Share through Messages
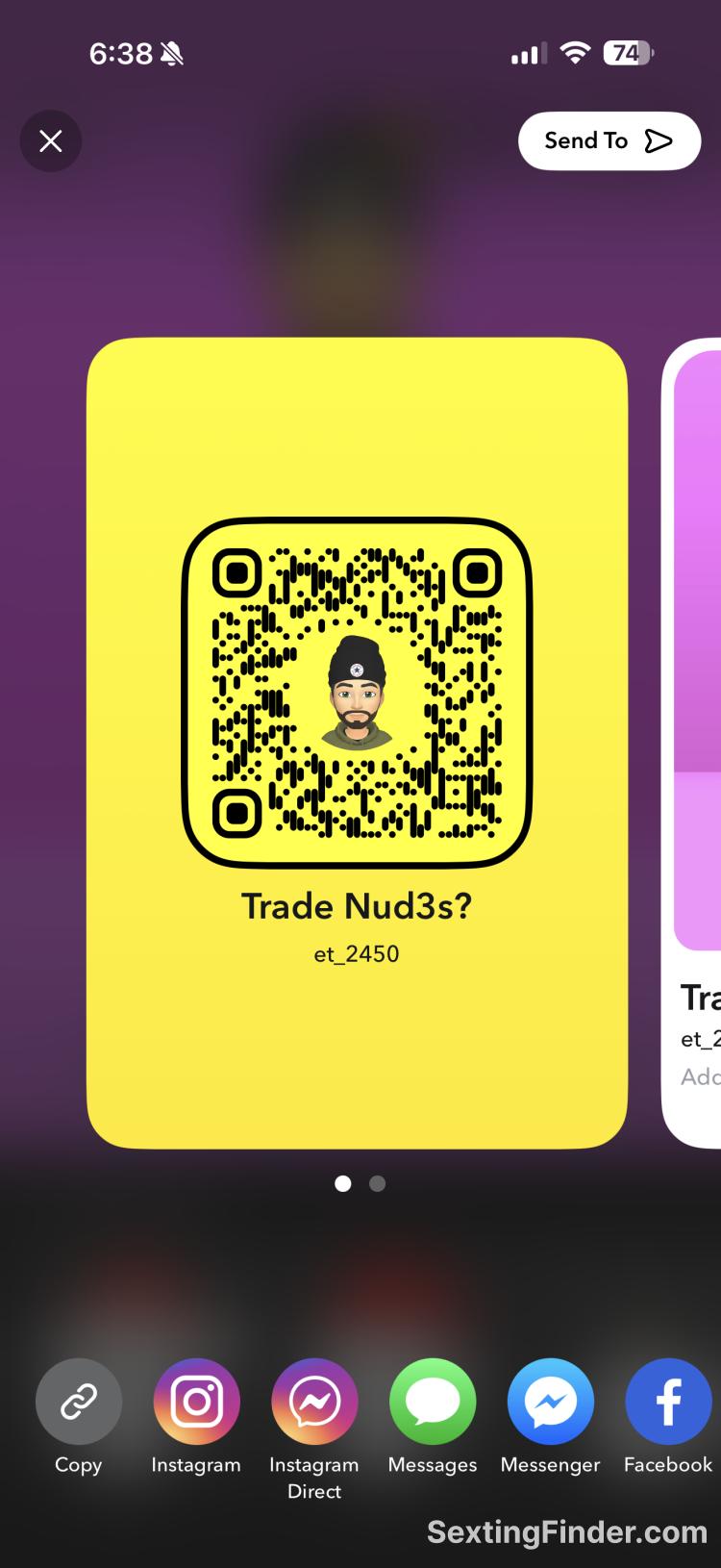The height and width of the screenshot is (1568, 721). point(433,1402)
